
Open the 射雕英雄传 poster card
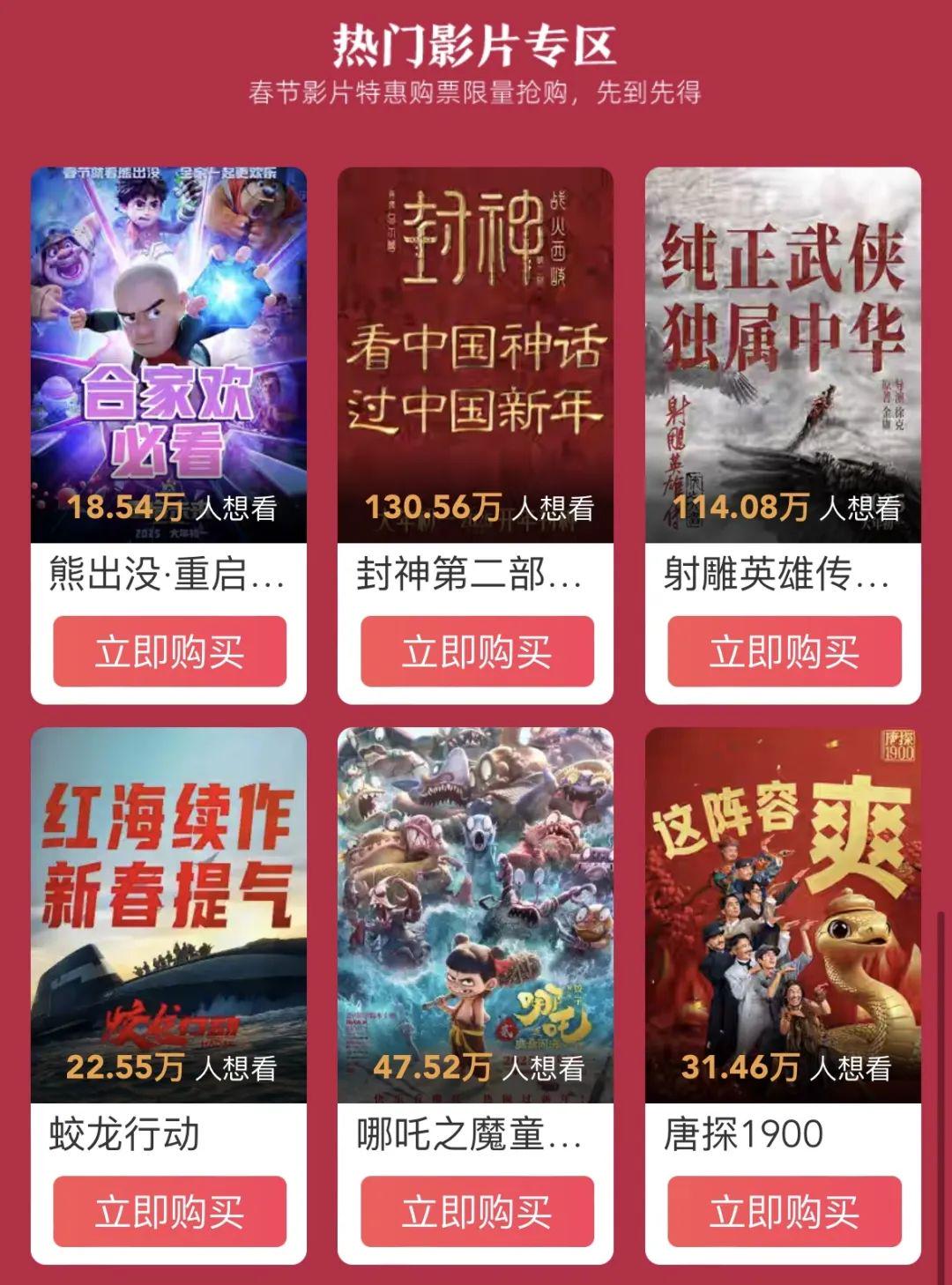783,353
